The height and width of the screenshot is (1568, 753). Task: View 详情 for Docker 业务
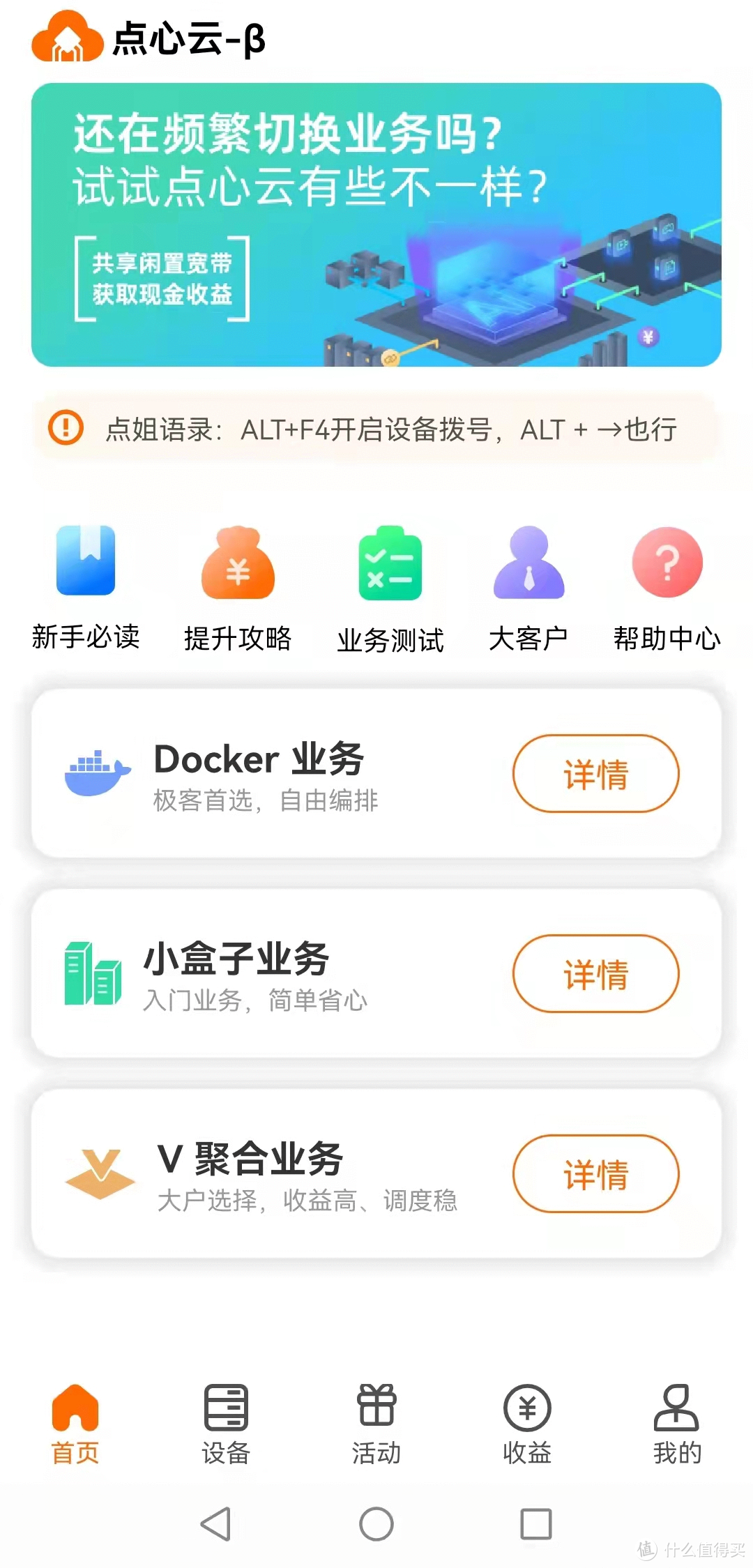point(595,773)
